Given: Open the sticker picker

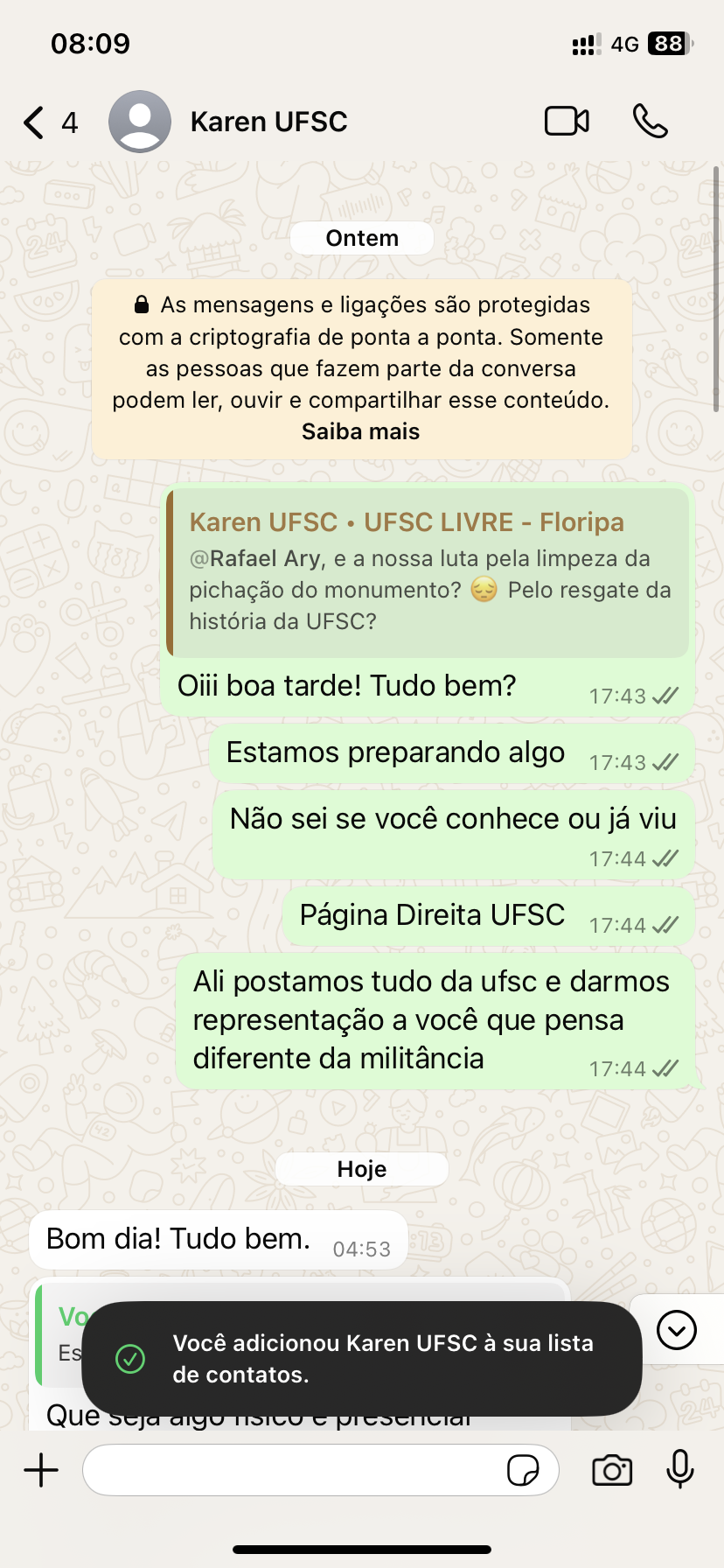Looking at the screenshot, I should 523,1470.
